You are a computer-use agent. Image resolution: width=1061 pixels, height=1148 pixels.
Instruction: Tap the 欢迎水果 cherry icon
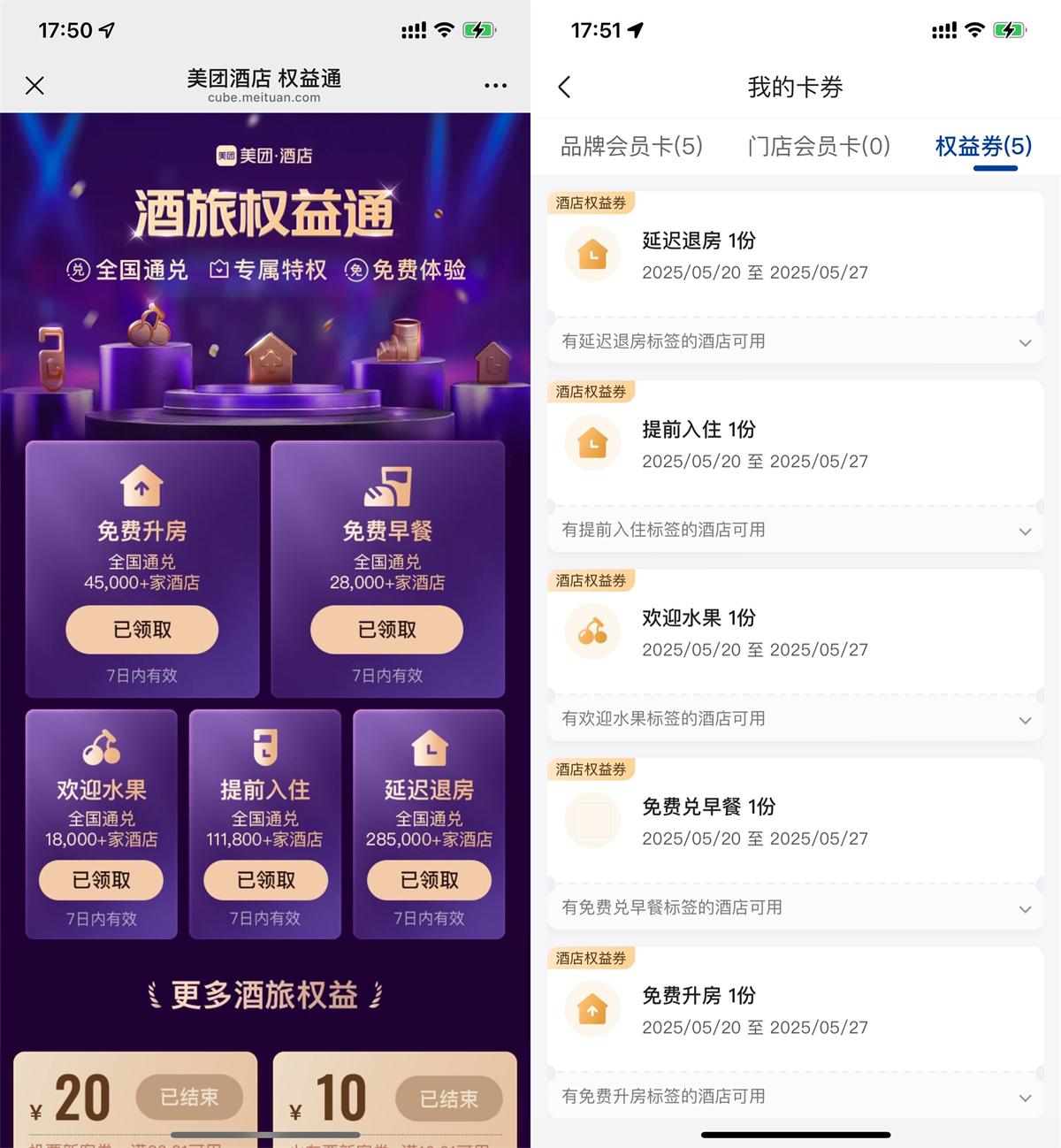100,747
